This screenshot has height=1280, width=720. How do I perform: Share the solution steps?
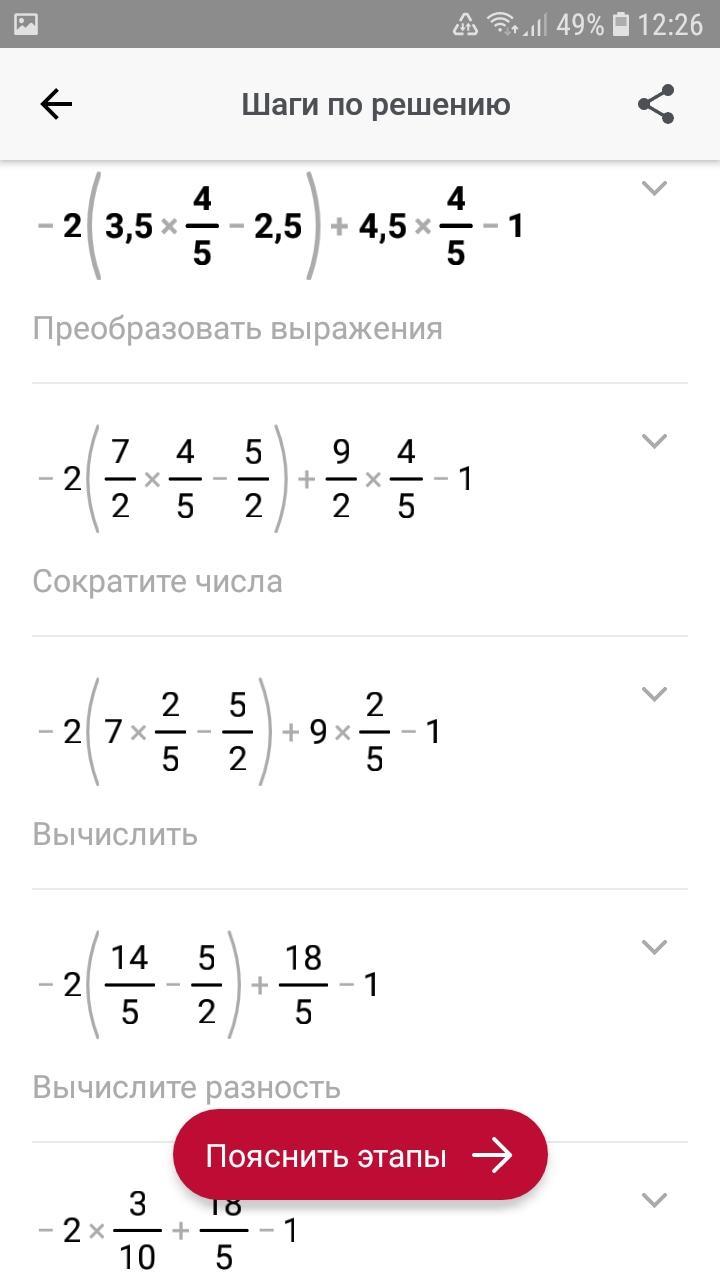656,104
